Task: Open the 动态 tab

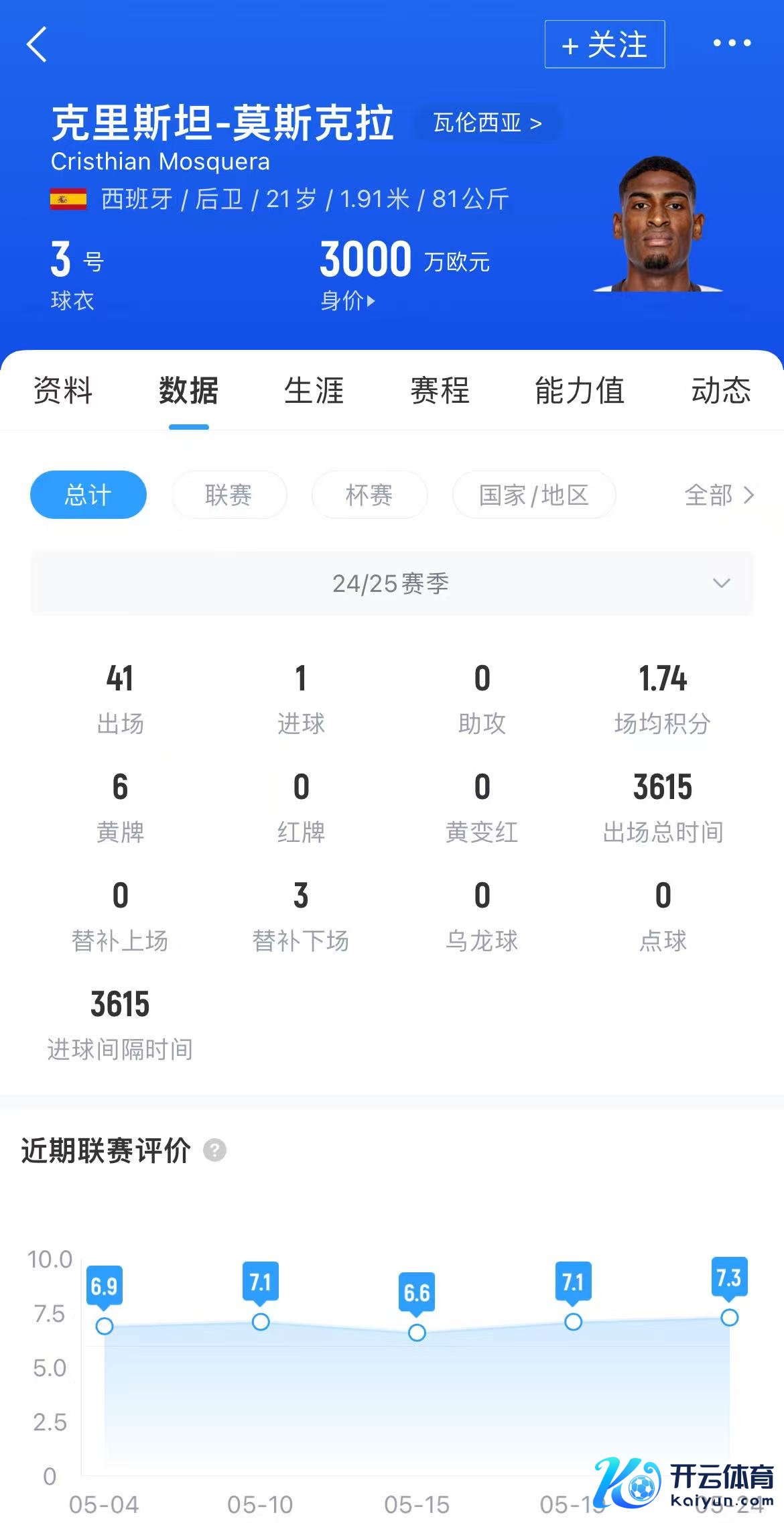Action: point(720,390)
